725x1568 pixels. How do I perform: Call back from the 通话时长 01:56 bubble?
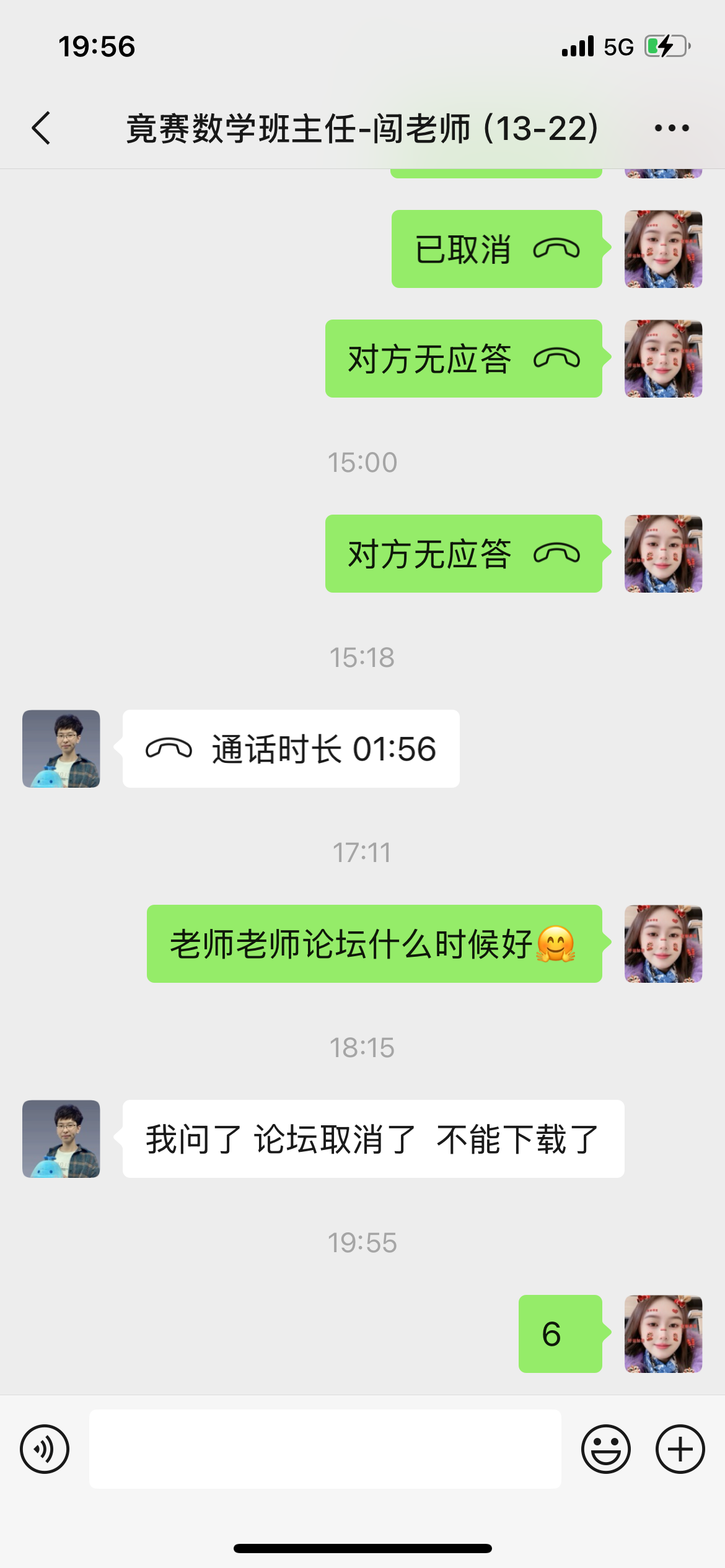291,749
